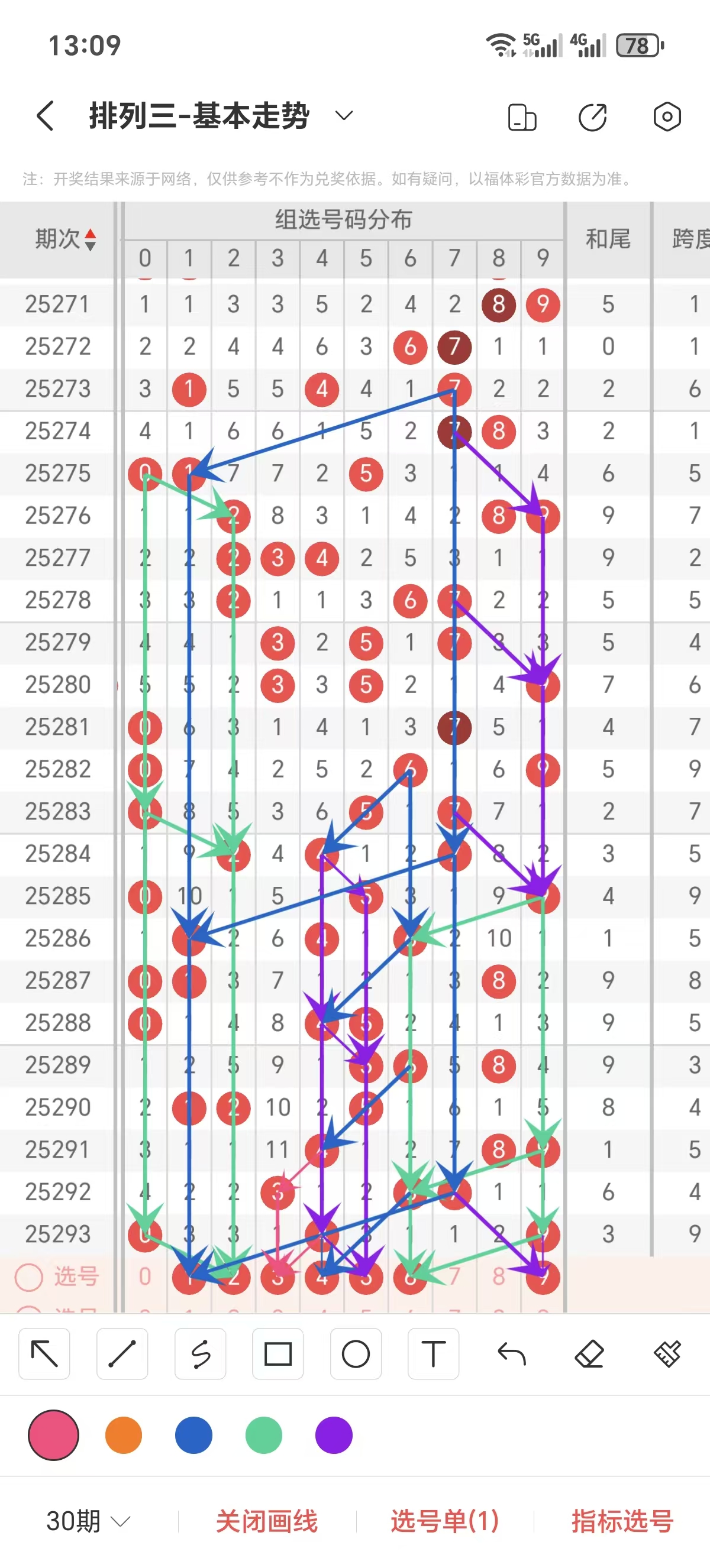Undo the last drawn line
This screenshot has height=1568, width=710.
[511, 1355]
